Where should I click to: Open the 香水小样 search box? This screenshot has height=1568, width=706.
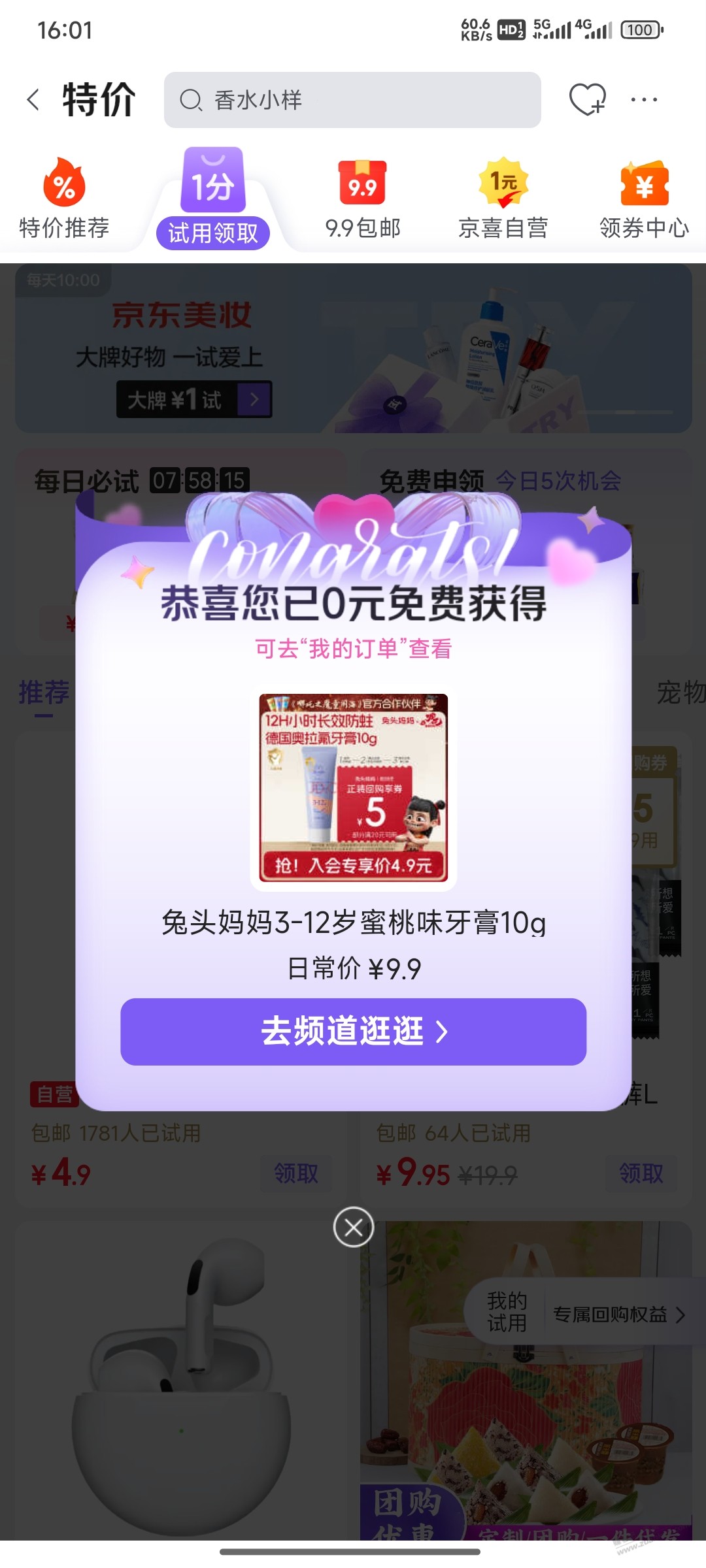(x=352, y=100)
